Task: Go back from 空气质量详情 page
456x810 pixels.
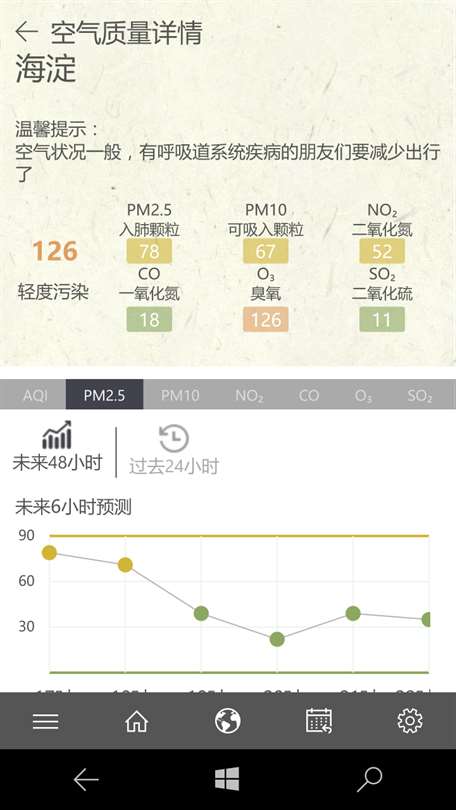Action: click(x=27, y=32)
